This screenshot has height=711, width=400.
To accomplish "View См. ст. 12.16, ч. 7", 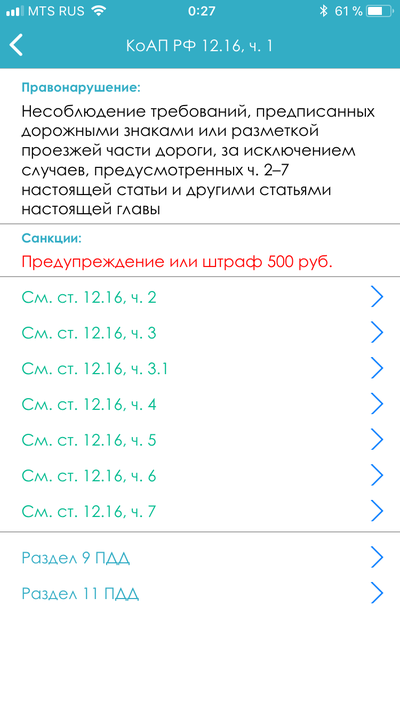I will click(200, 511).
